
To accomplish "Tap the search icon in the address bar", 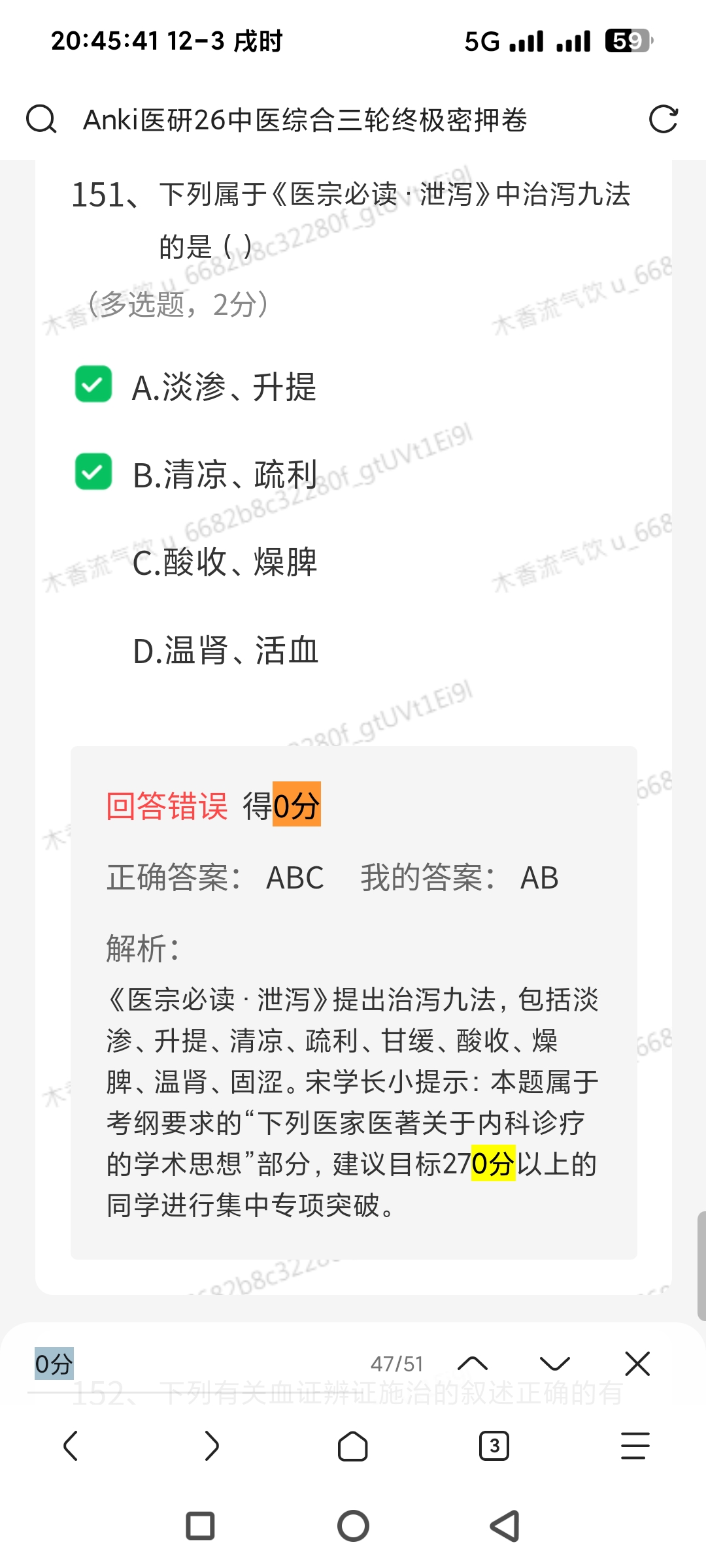I will click(x=41, y=120).
